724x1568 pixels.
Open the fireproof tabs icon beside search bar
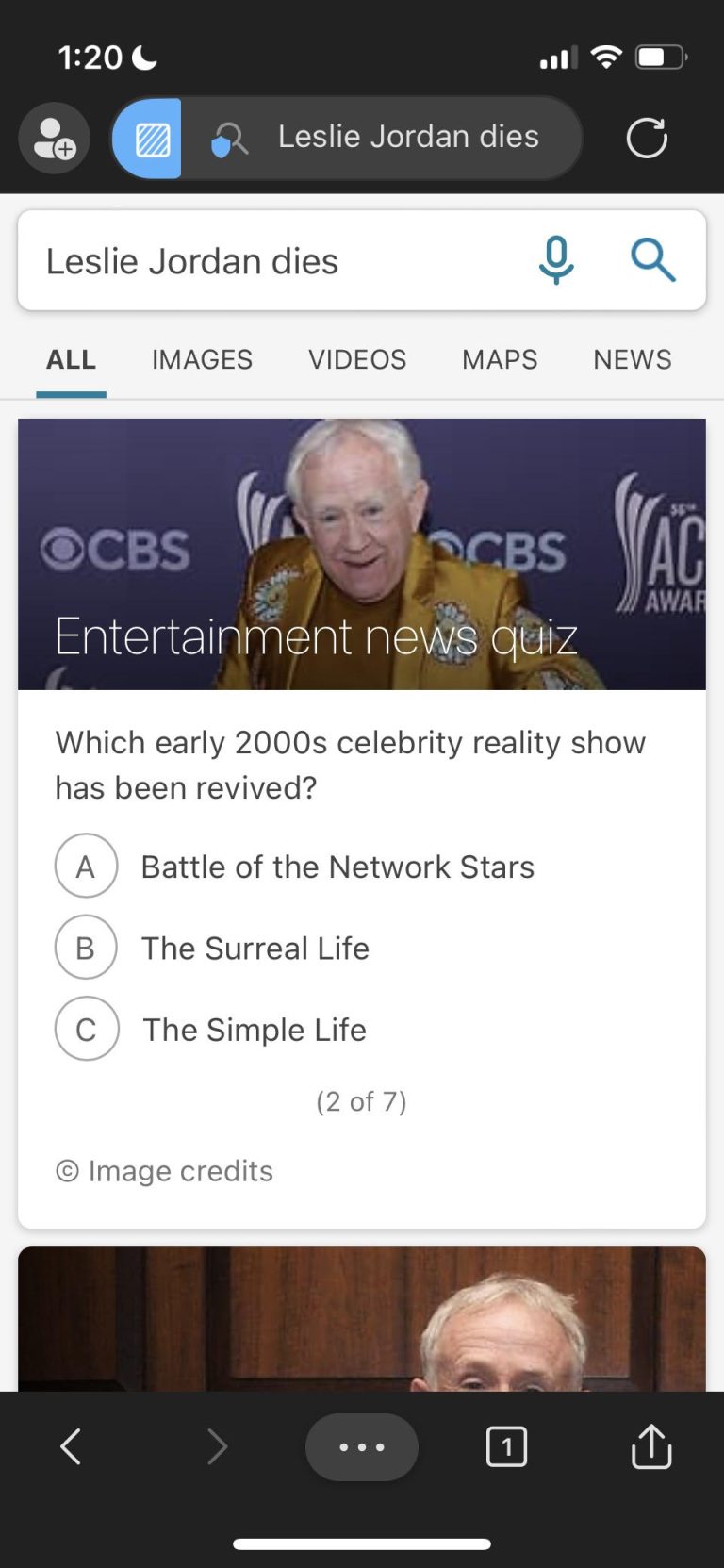point(146,138)
